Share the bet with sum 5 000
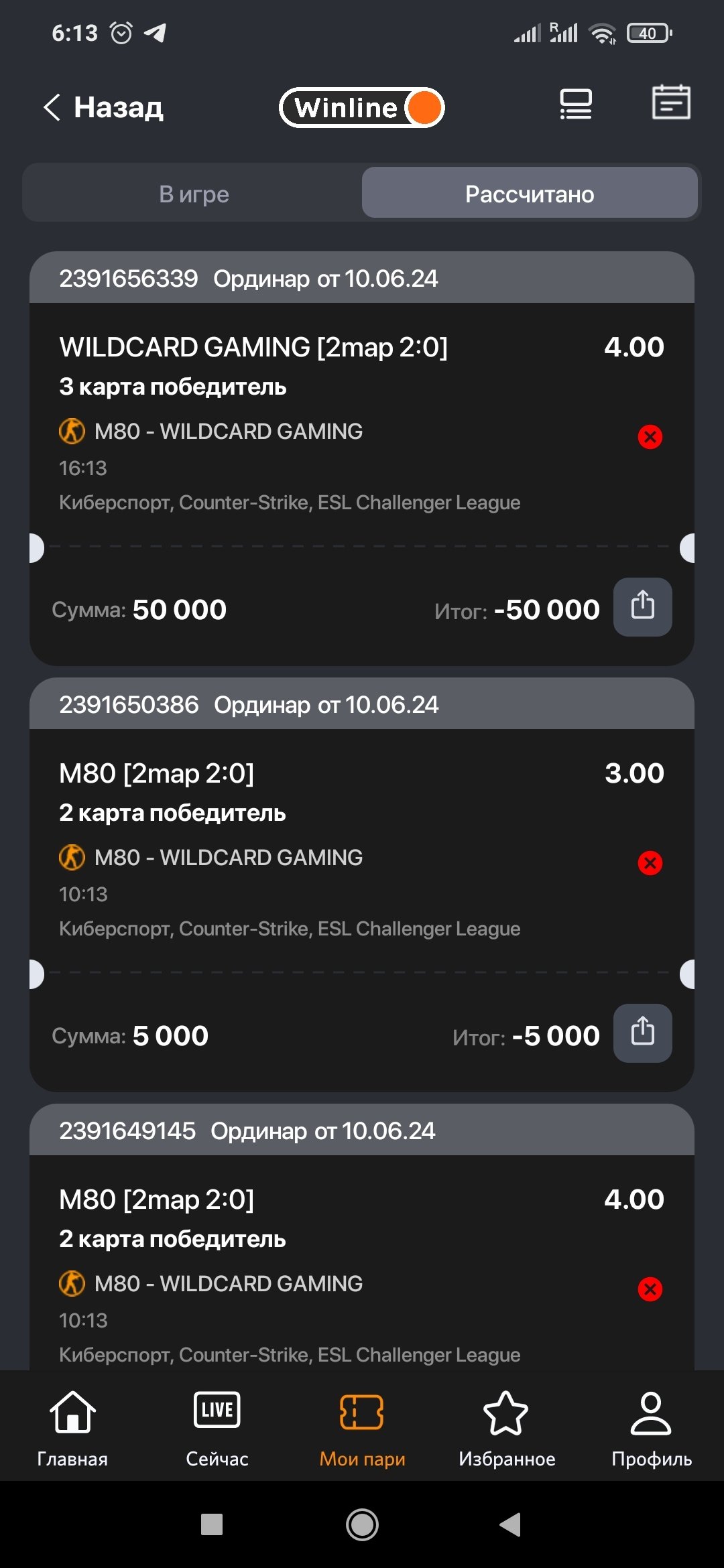Screen dimensions: 724x1568 (x=642, y=1033)
